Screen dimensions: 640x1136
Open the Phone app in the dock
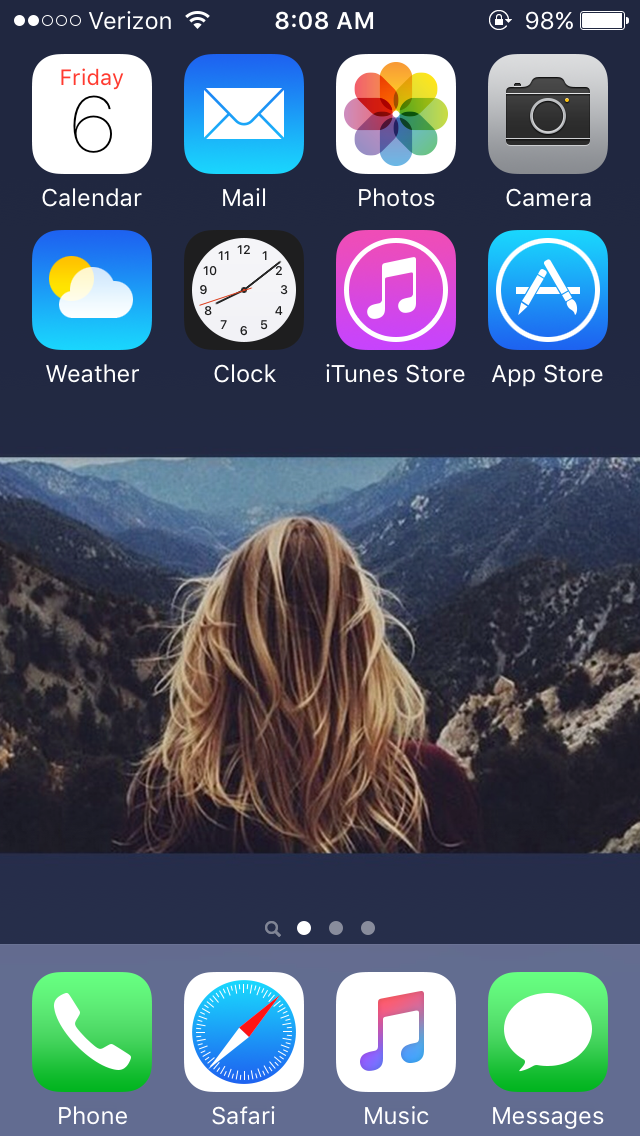coord(92,1032)
